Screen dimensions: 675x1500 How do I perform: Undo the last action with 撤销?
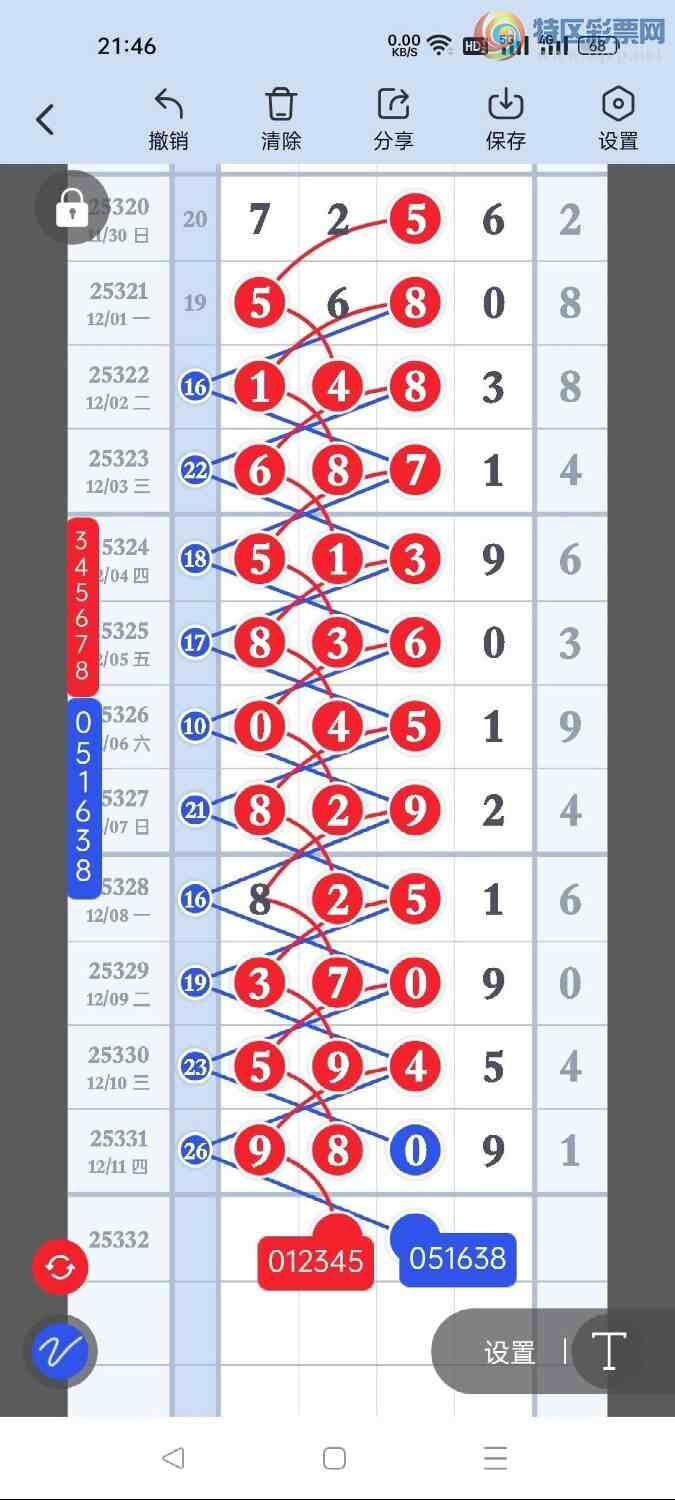coord(169,119)
